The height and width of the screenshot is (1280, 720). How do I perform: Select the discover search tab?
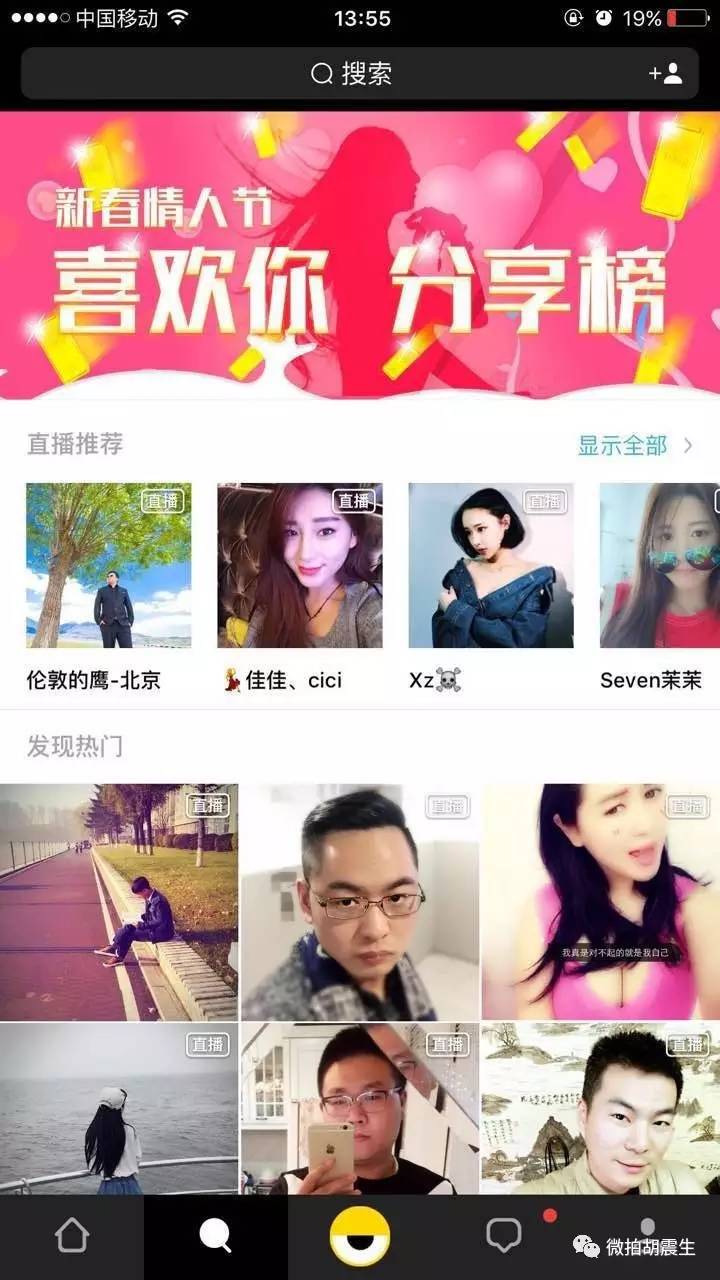[x=215, y=1236]
